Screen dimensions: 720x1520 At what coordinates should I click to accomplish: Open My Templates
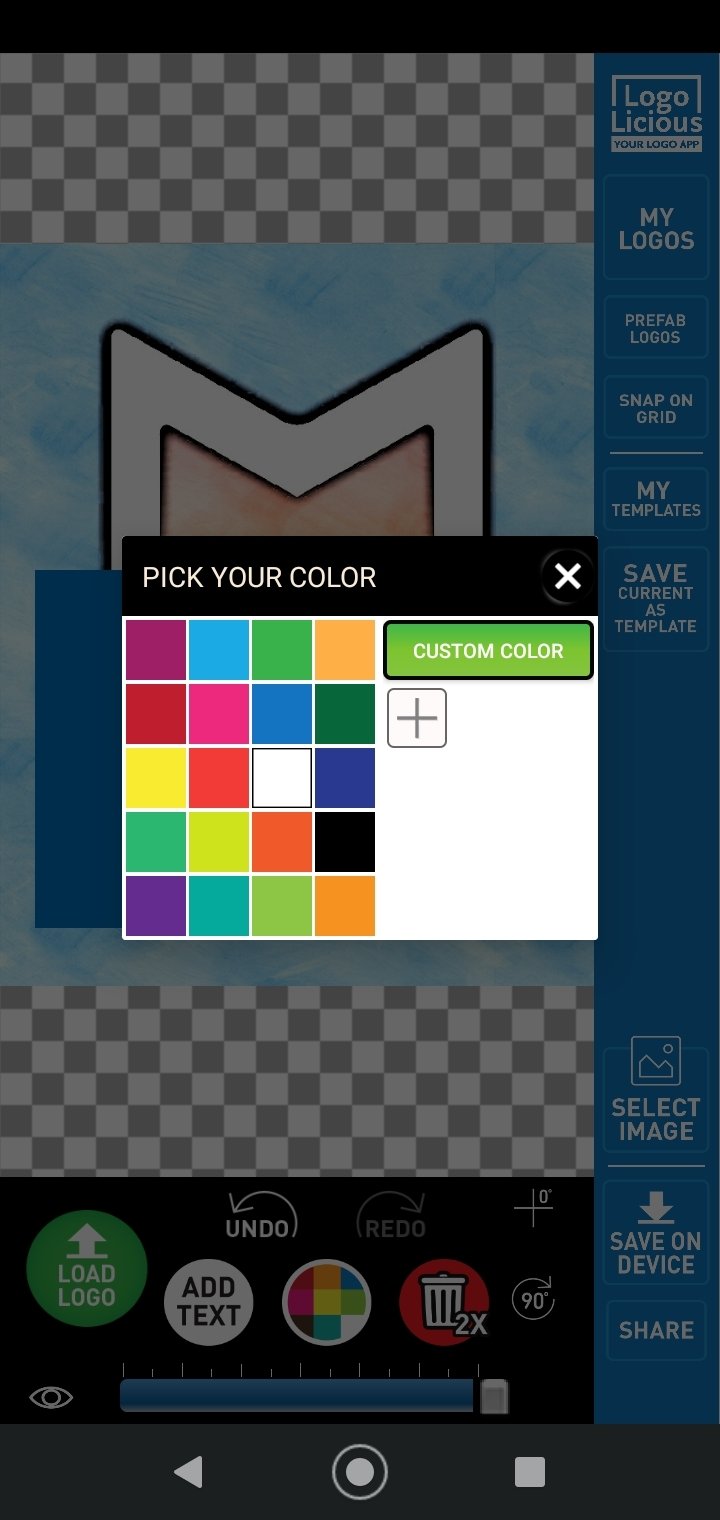[x=656, y=499]
